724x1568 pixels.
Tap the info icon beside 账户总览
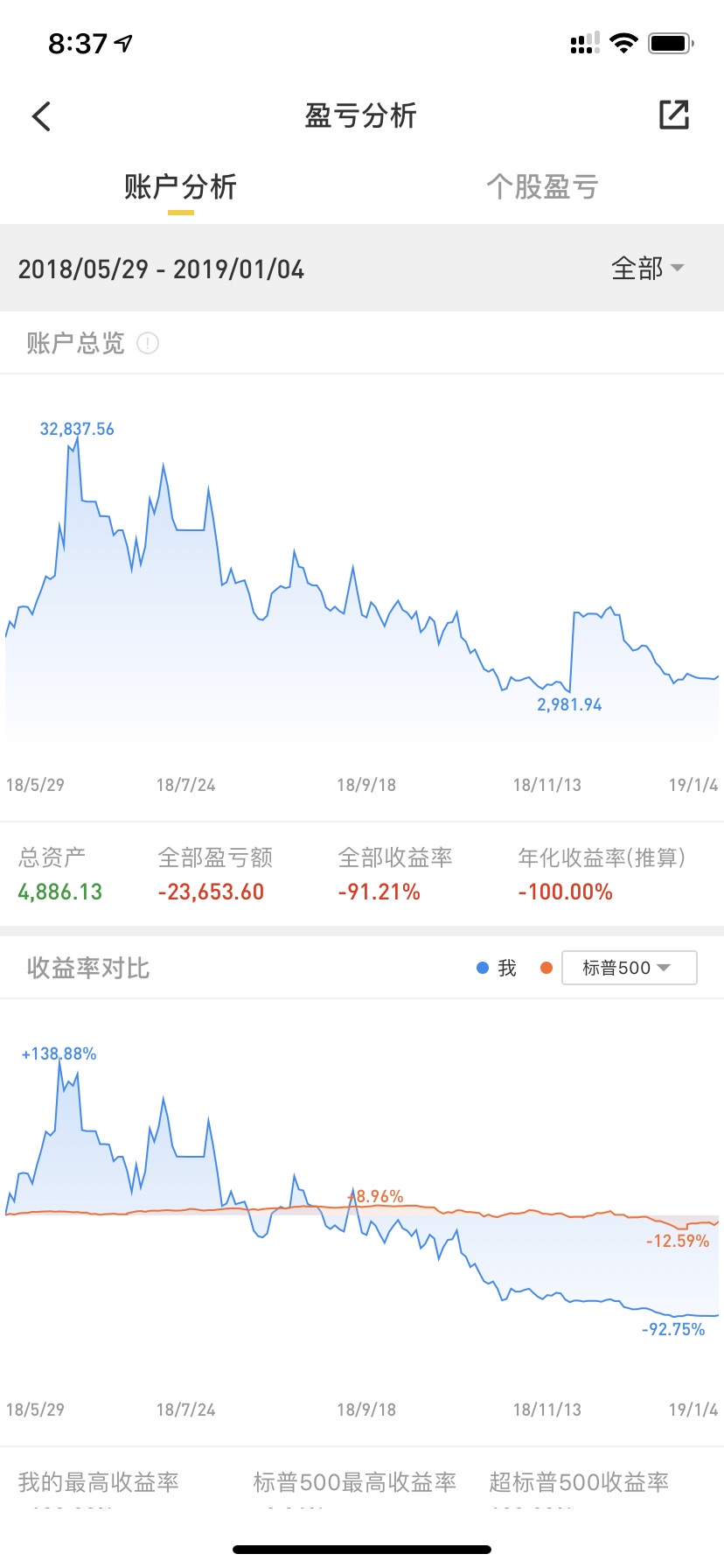point(148,343)
